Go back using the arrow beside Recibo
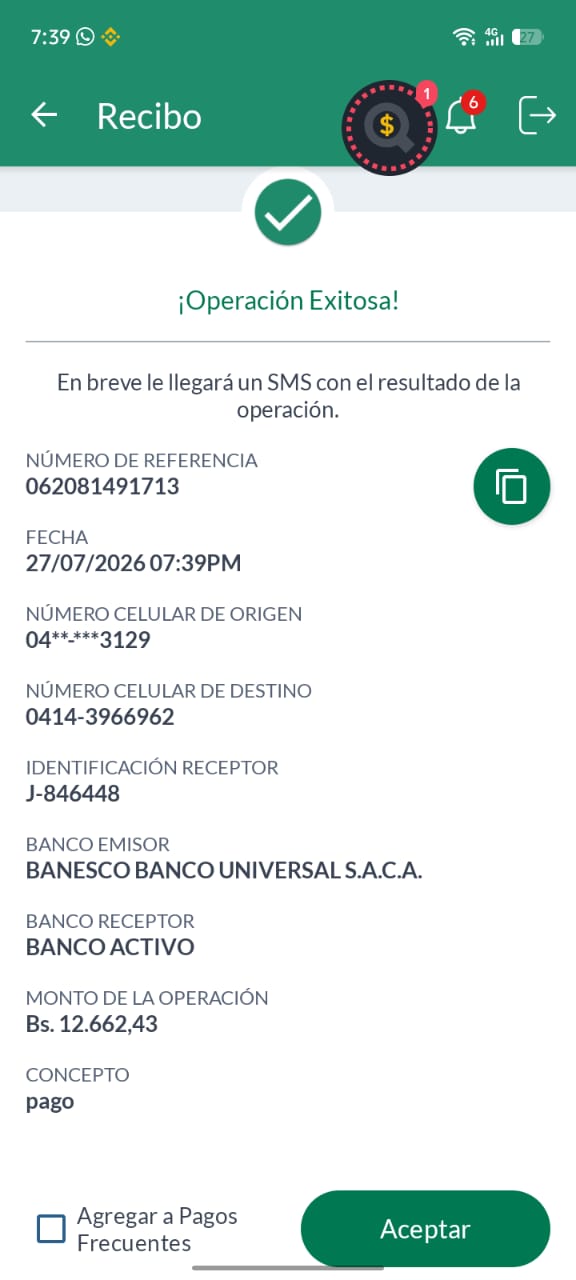This screenshot has width=576, height=1280. (44, 116)
